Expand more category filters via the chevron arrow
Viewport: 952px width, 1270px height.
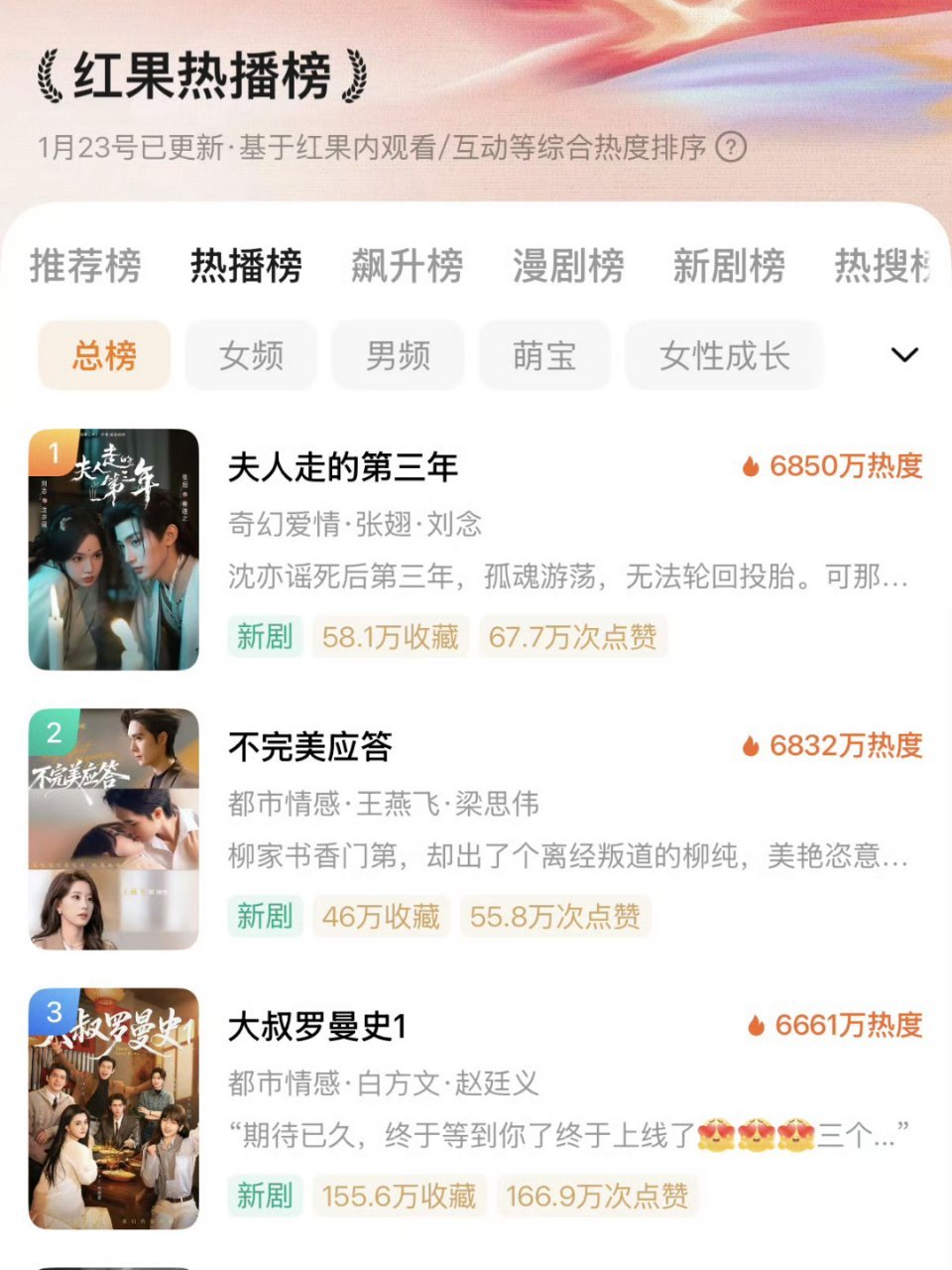pyautogui.click(x=903, y=355)
